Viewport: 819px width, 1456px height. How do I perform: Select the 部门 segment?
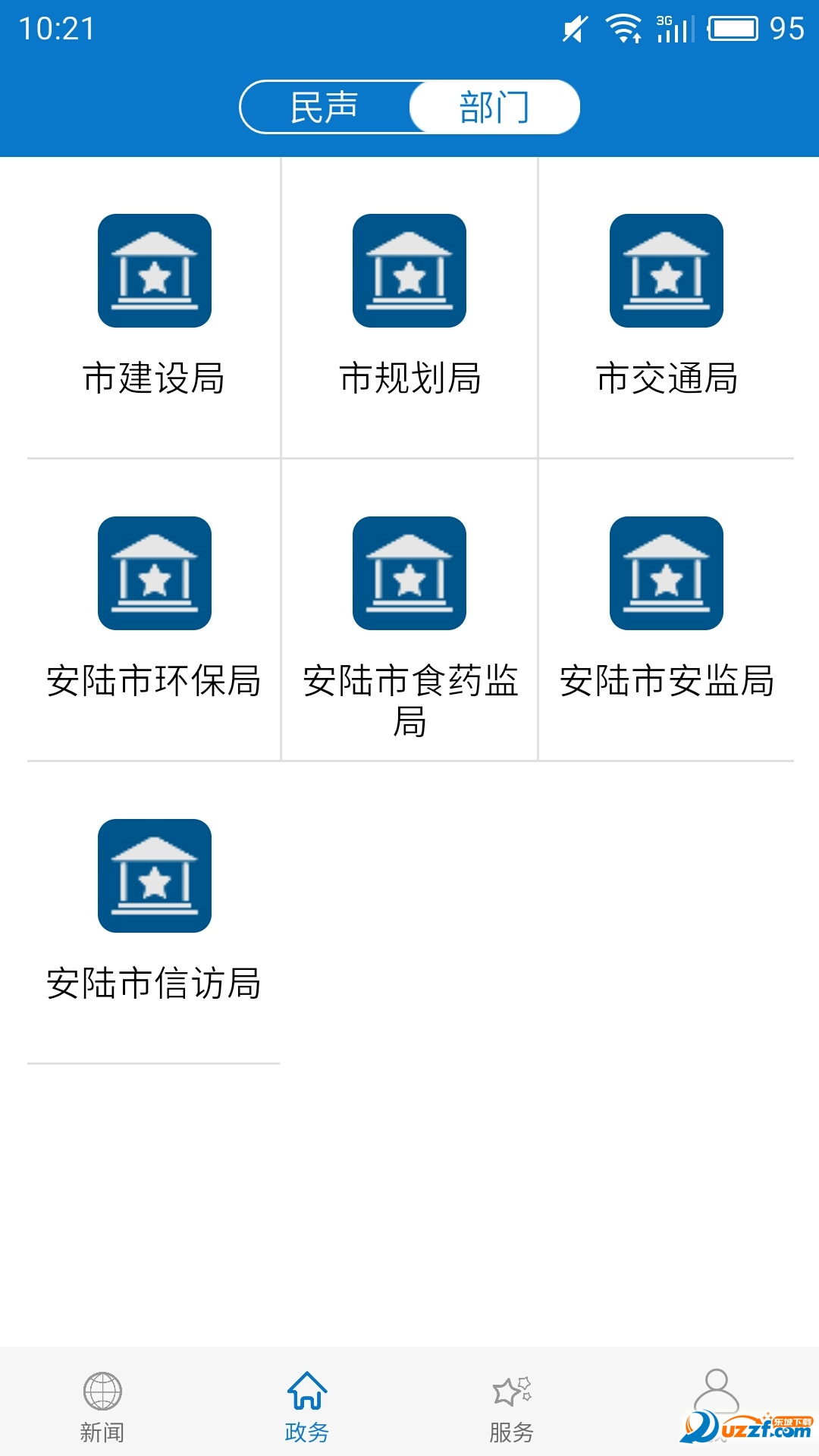(494, 107)
